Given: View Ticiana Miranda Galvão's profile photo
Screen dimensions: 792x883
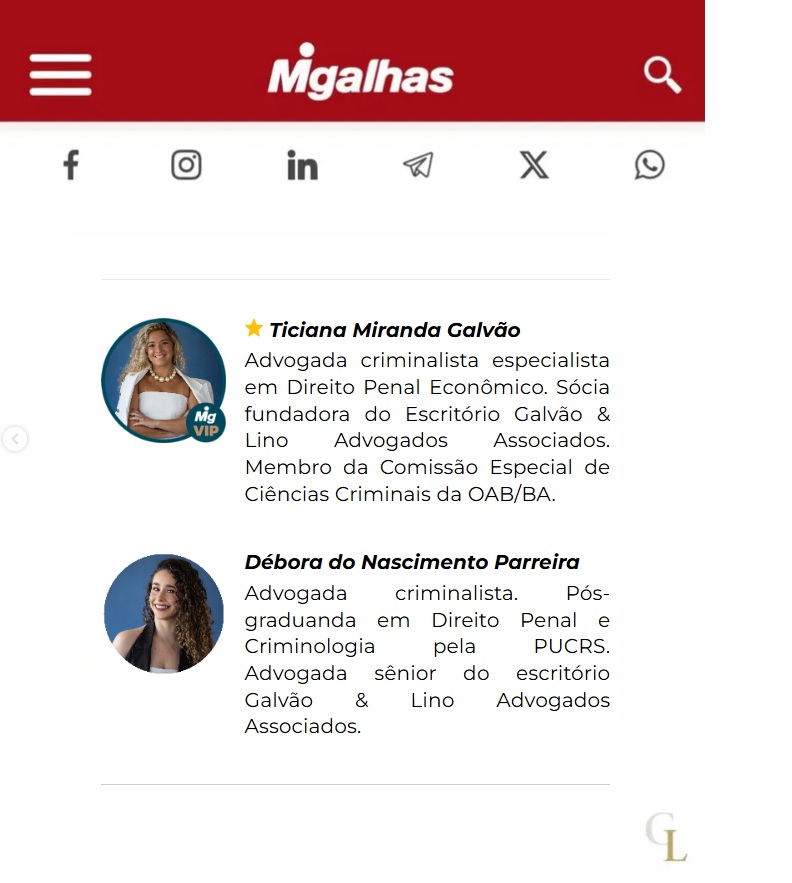Looking at the screenshot, I should pos(163,380).
